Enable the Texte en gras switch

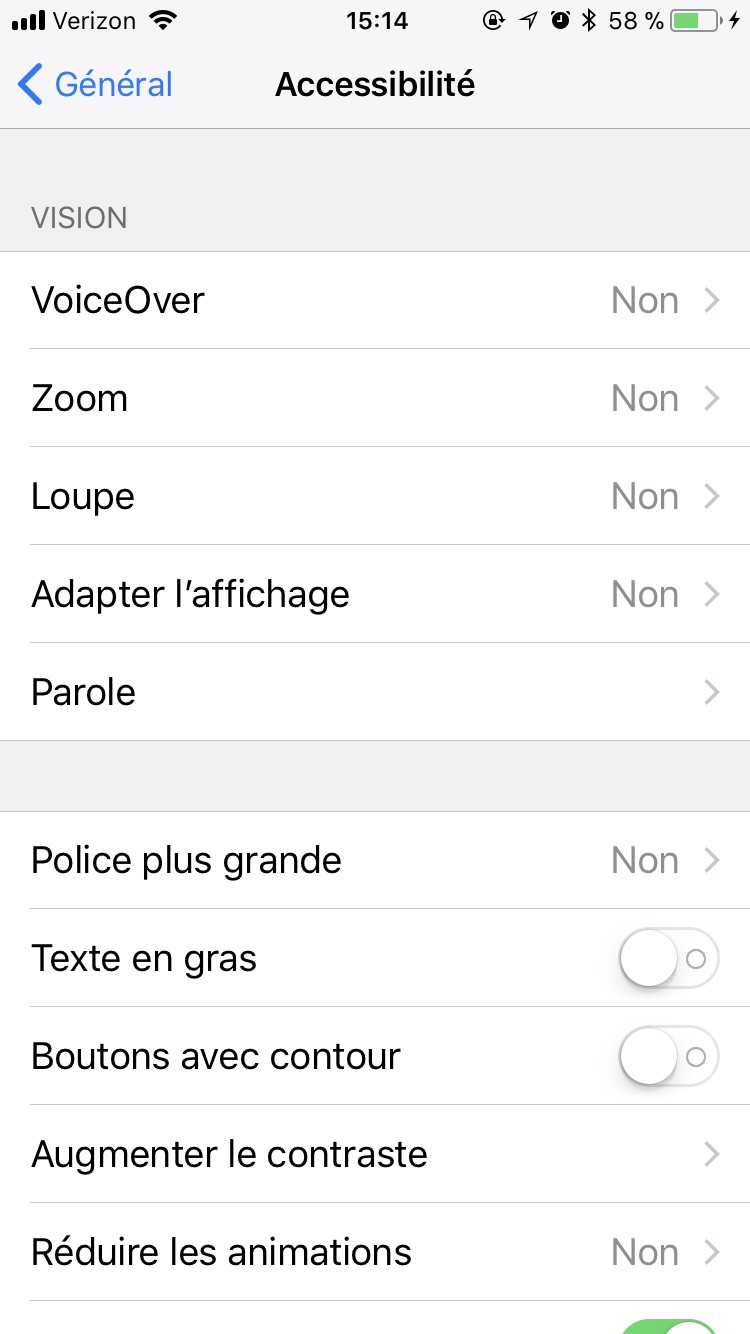[668, 959]
